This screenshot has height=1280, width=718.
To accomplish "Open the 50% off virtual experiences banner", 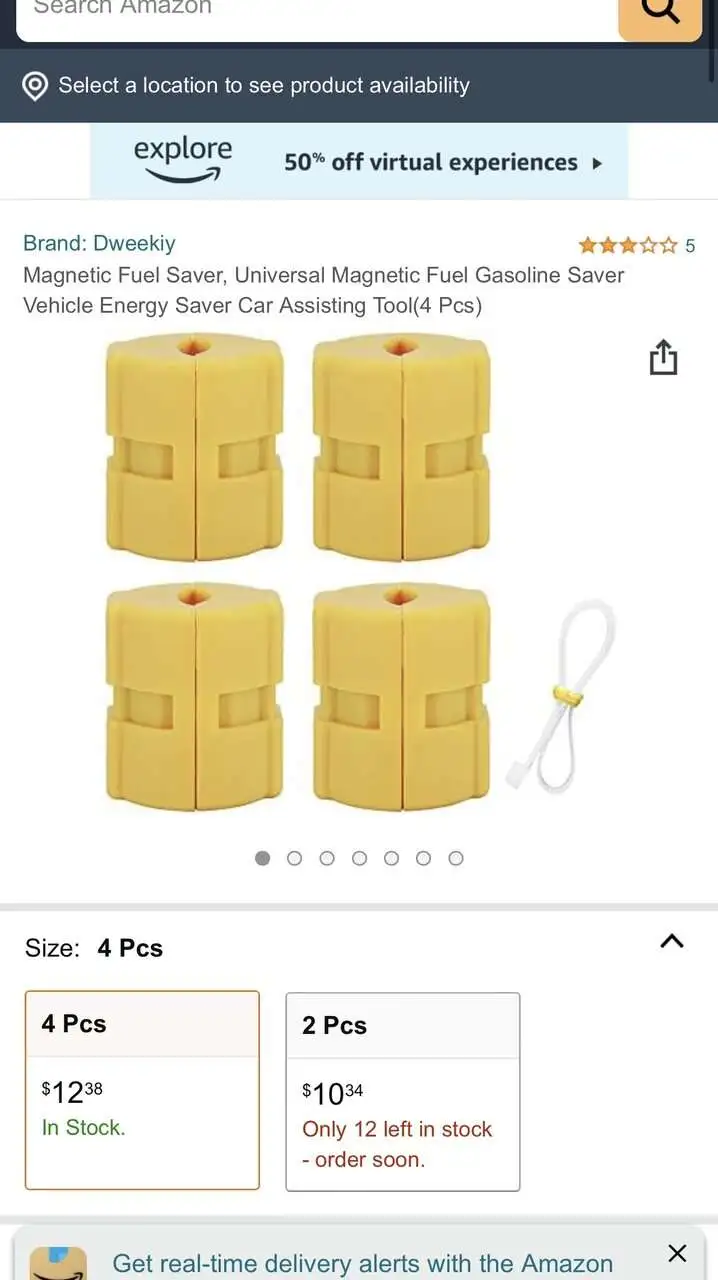I will click(359, 162).
